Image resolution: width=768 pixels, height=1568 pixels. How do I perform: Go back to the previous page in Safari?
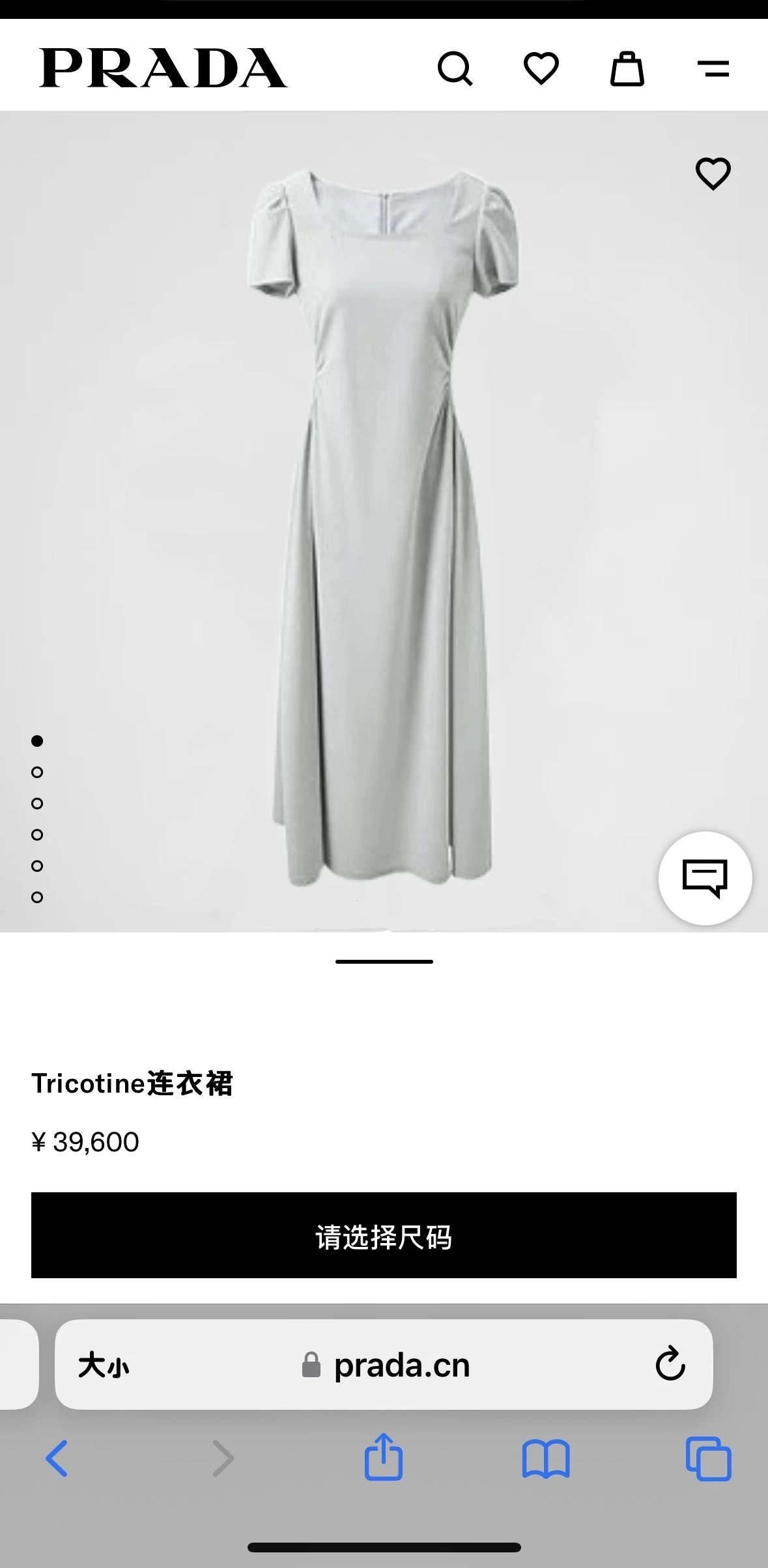[x=57, y=1459]
